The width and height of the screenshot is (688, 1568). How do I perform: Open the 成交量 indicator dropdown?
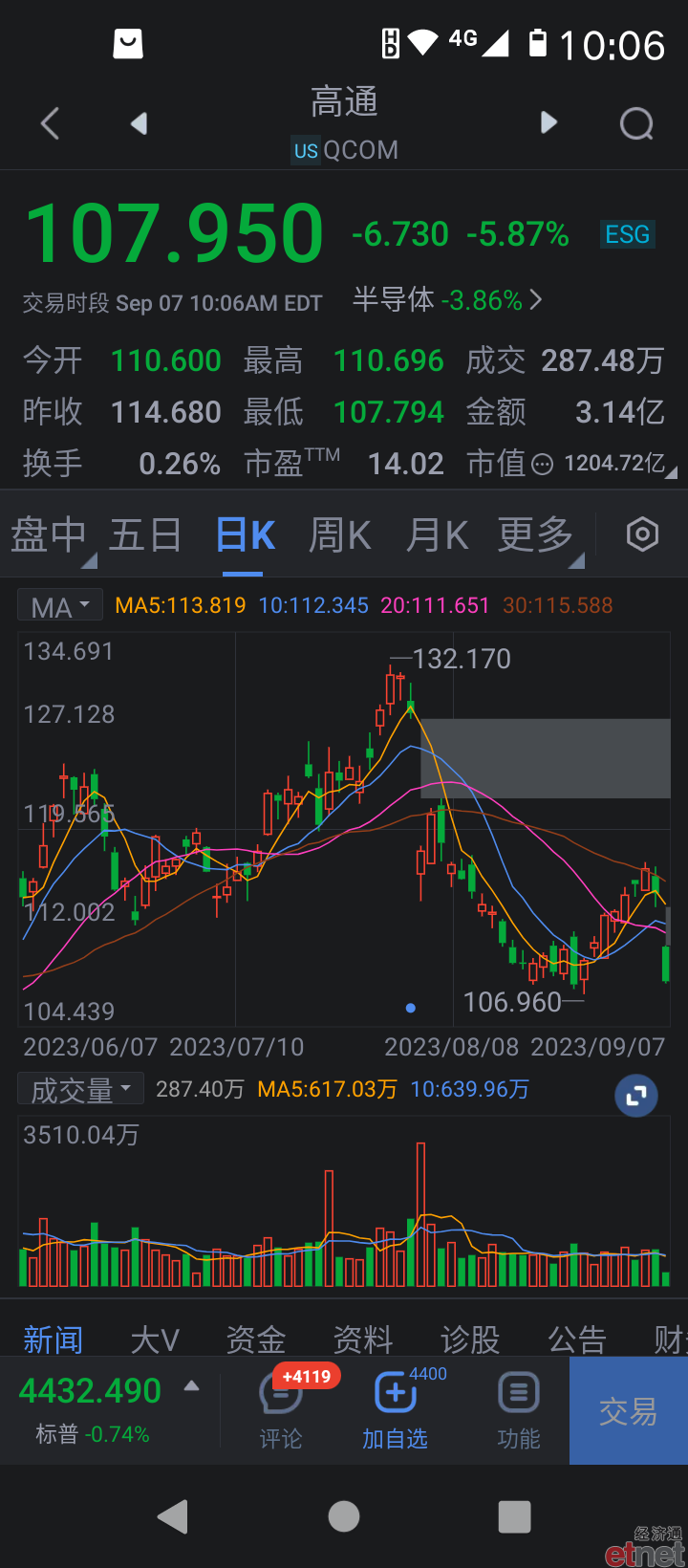tap(81, 1089)
